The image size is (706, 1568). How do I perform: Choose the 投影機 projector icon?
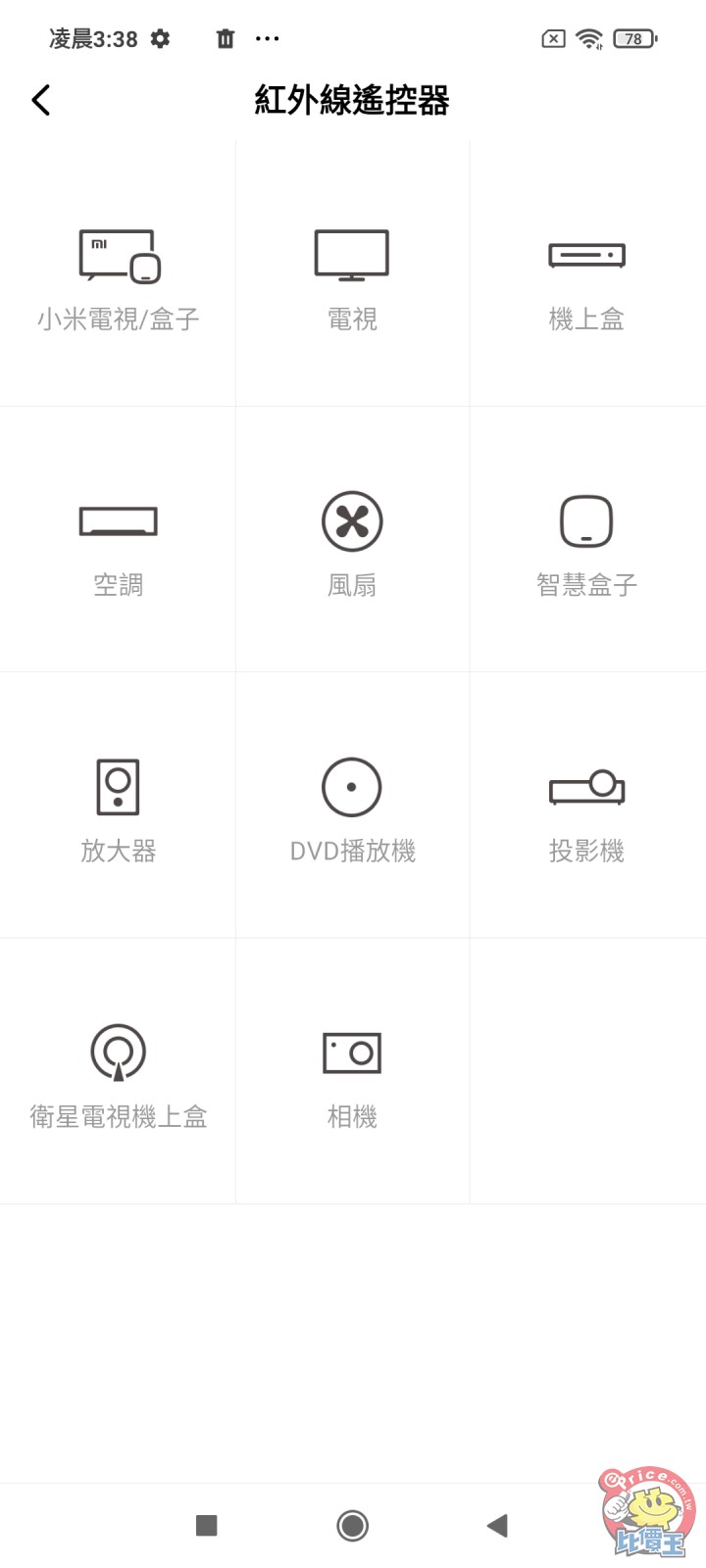click(x=586, y=786)
